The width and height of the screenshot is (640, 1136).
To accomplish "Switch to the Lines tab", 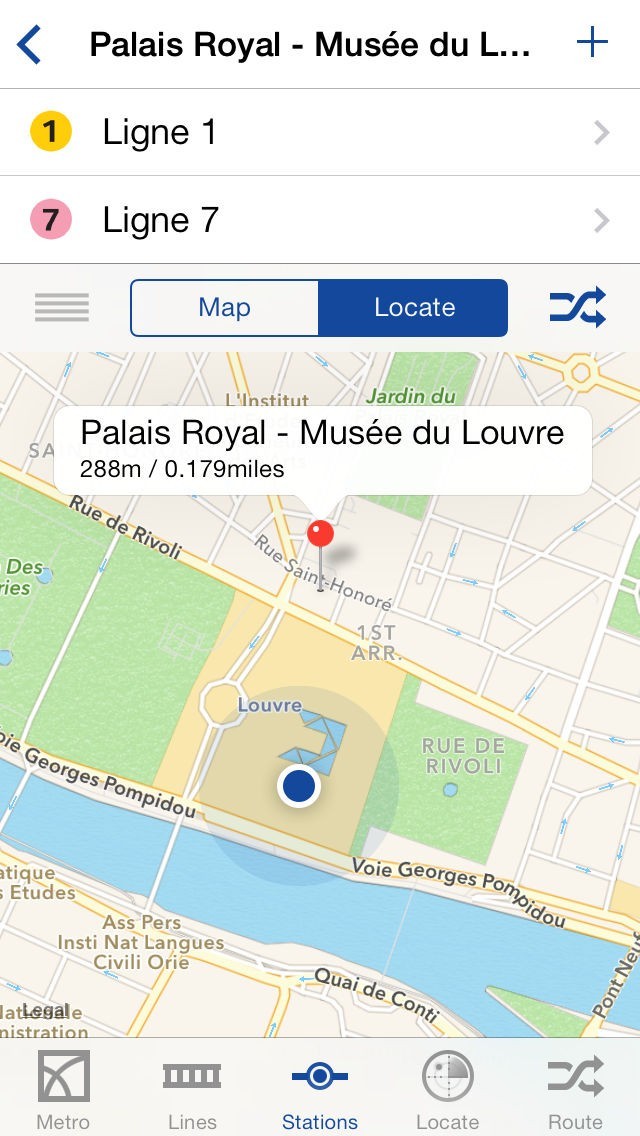I will (192, 1090).
